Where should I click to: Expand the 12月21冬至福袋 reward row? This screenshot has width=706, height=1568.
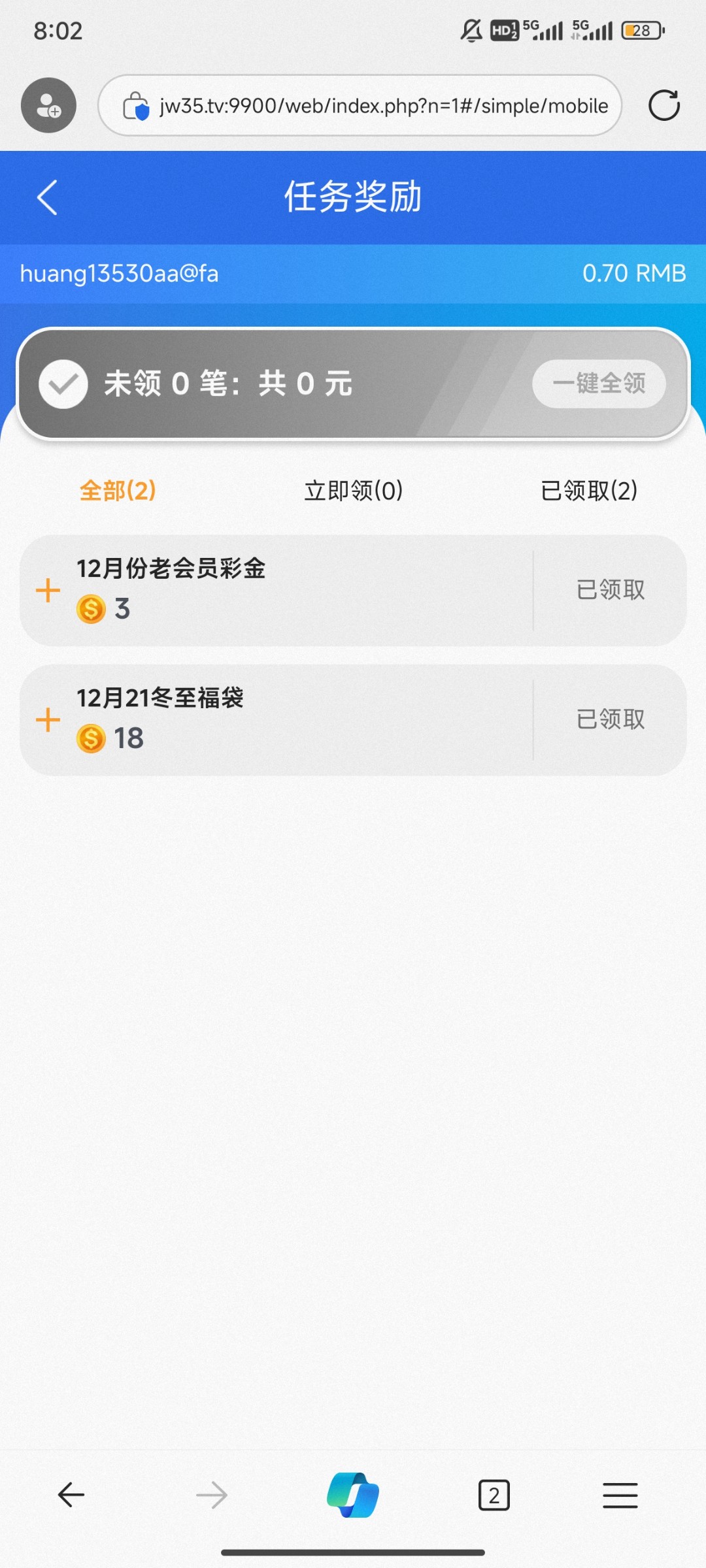[x=48, y=720]
